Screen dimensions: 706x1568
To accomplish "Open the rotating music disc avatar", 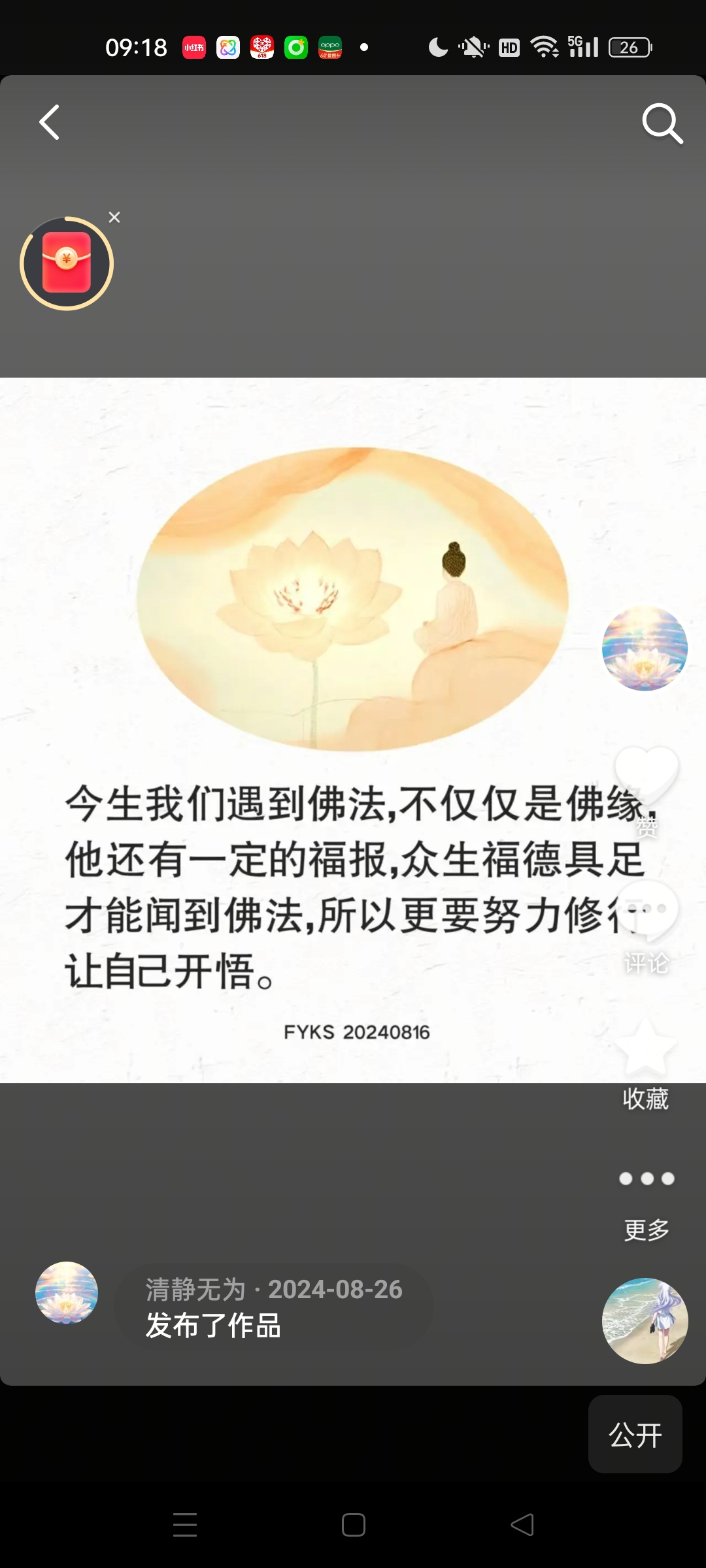I will click(x=645, y=1321).
